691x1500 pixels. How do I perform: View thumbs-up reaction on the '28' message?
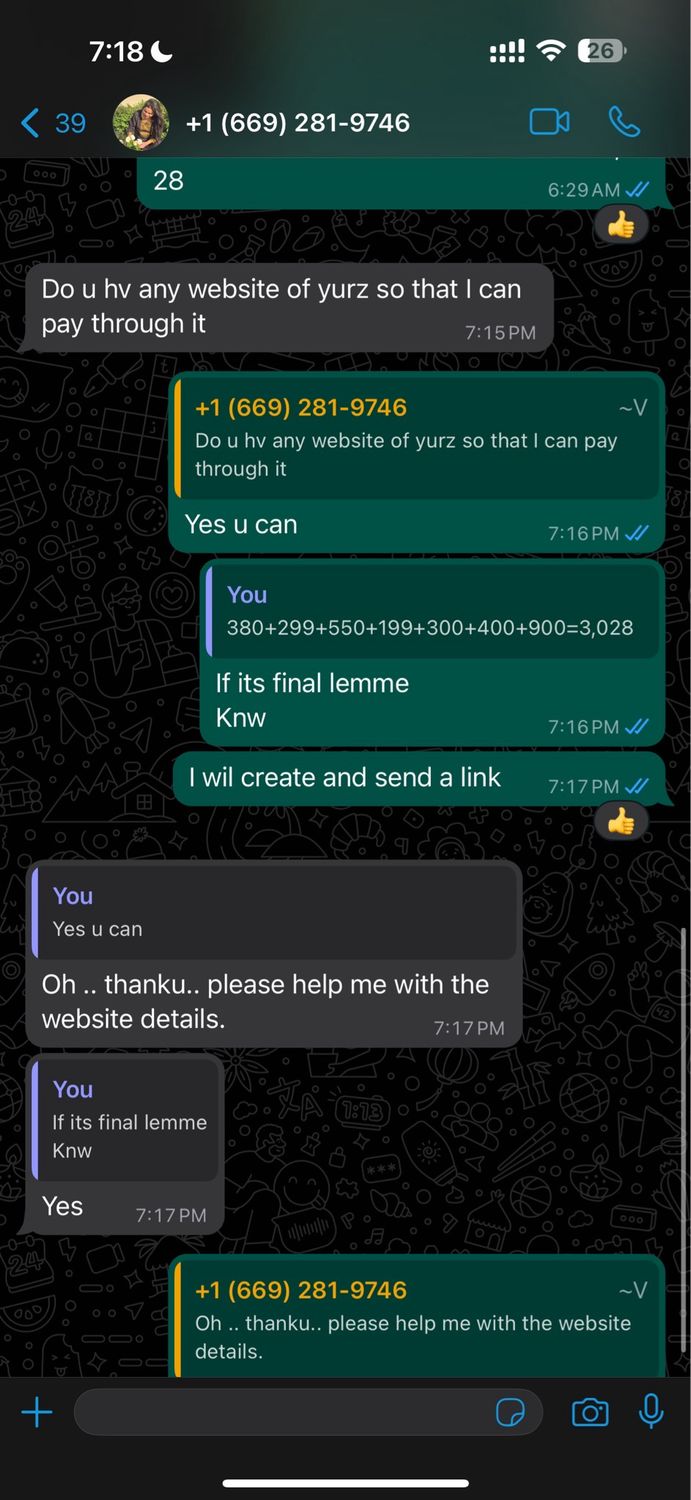(620, 227)
